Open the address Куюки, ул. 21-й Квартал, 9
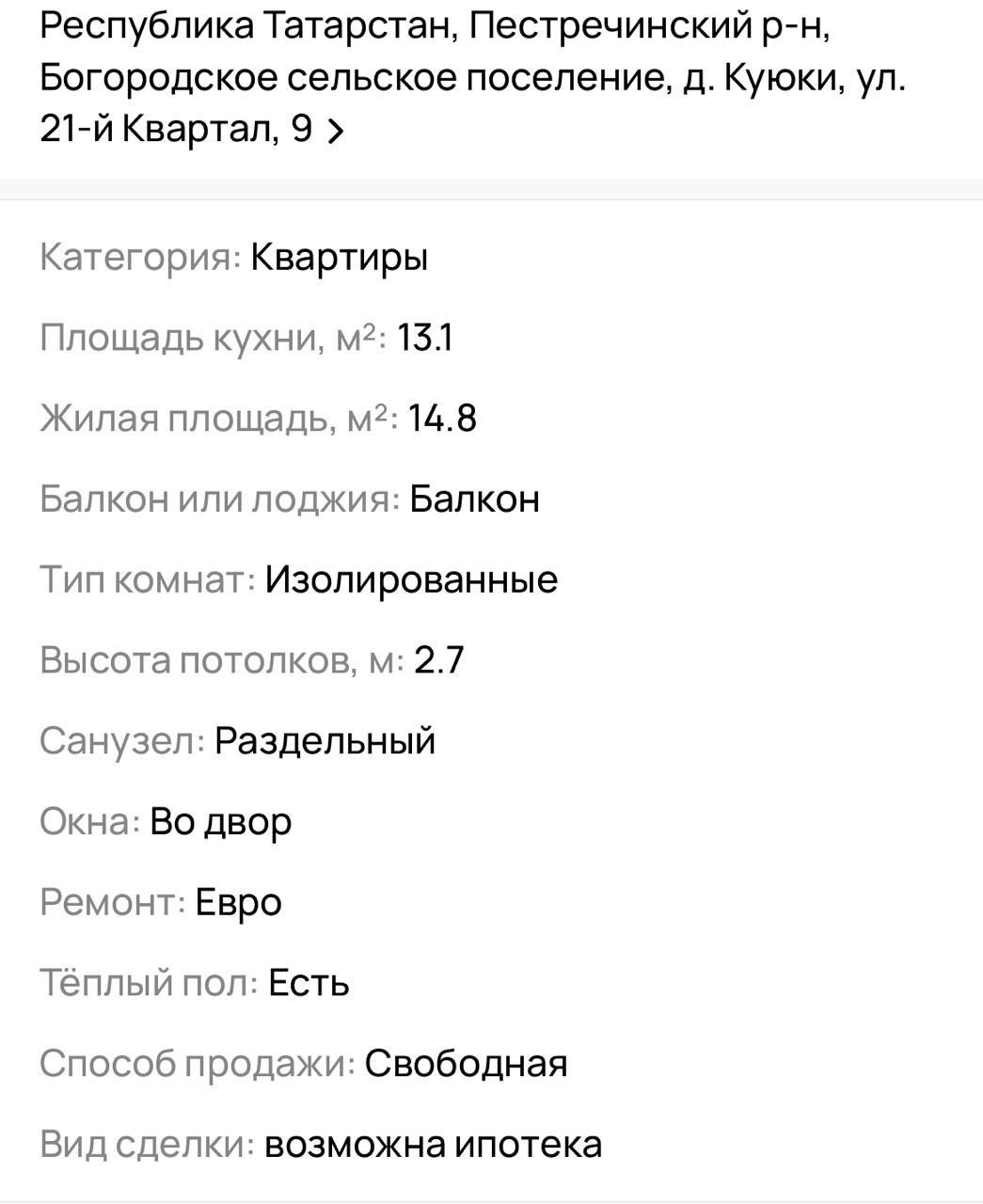The width and height of the screenshot is (983, 1204). [334, 131]
